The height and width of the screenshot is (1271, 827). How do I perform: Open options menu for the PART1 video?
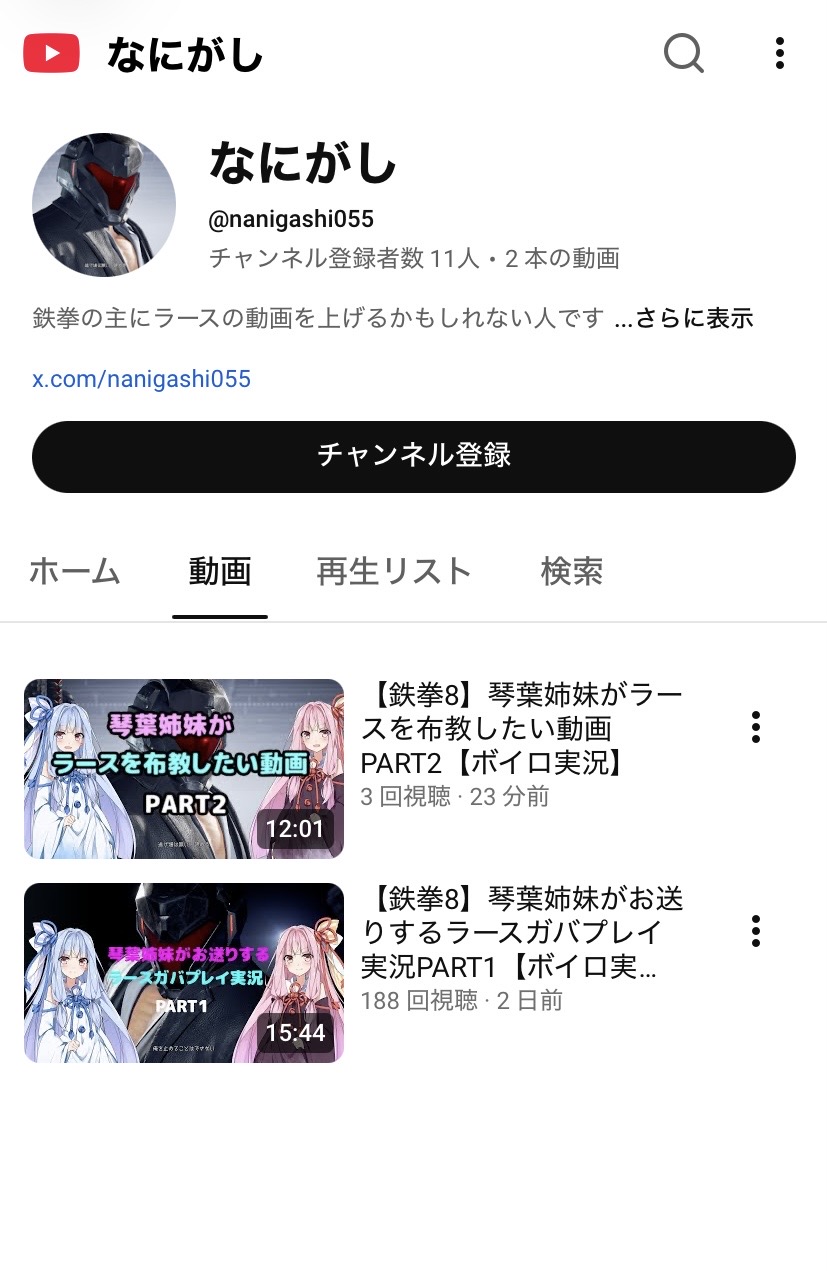point(756,931)
